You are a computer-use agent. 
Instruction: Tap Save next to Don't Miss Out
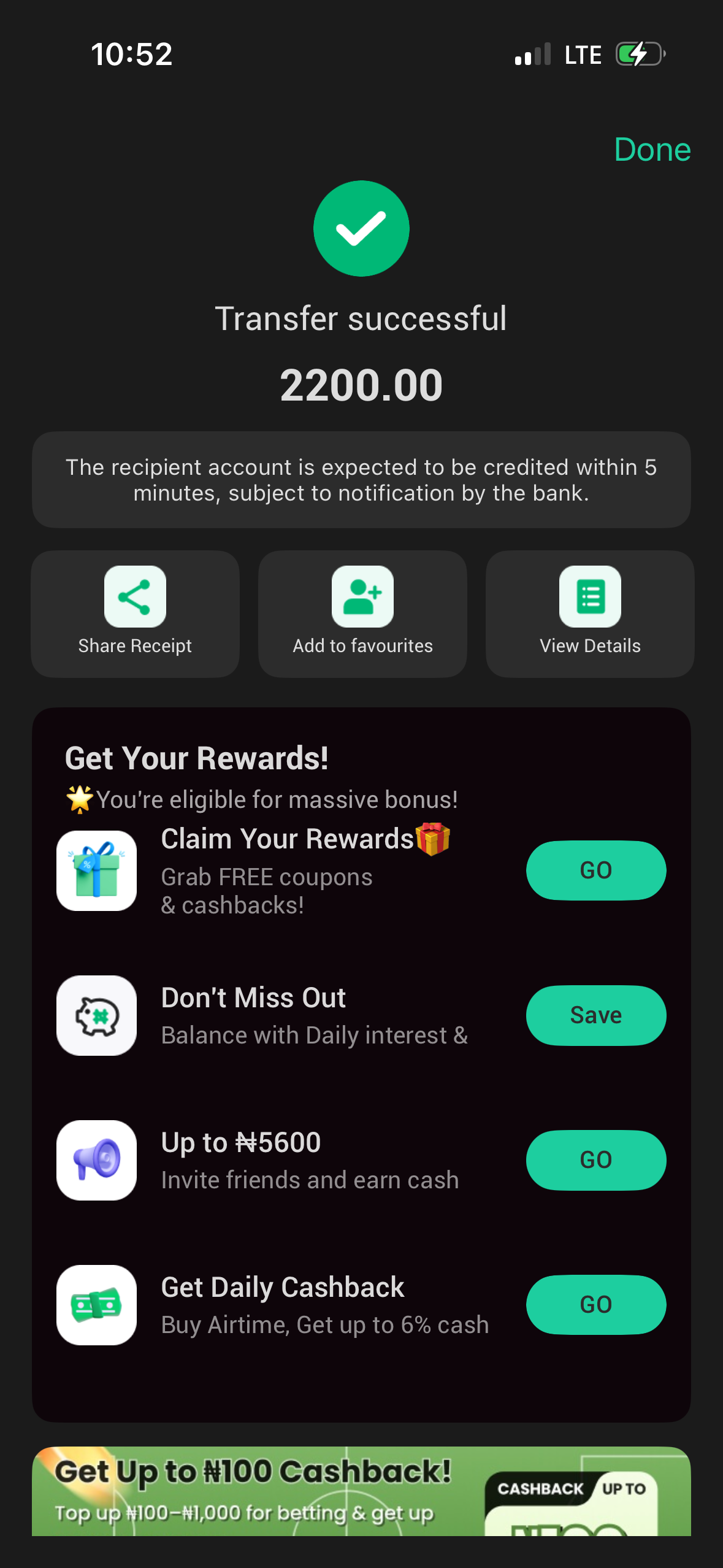pos(595,1015)
